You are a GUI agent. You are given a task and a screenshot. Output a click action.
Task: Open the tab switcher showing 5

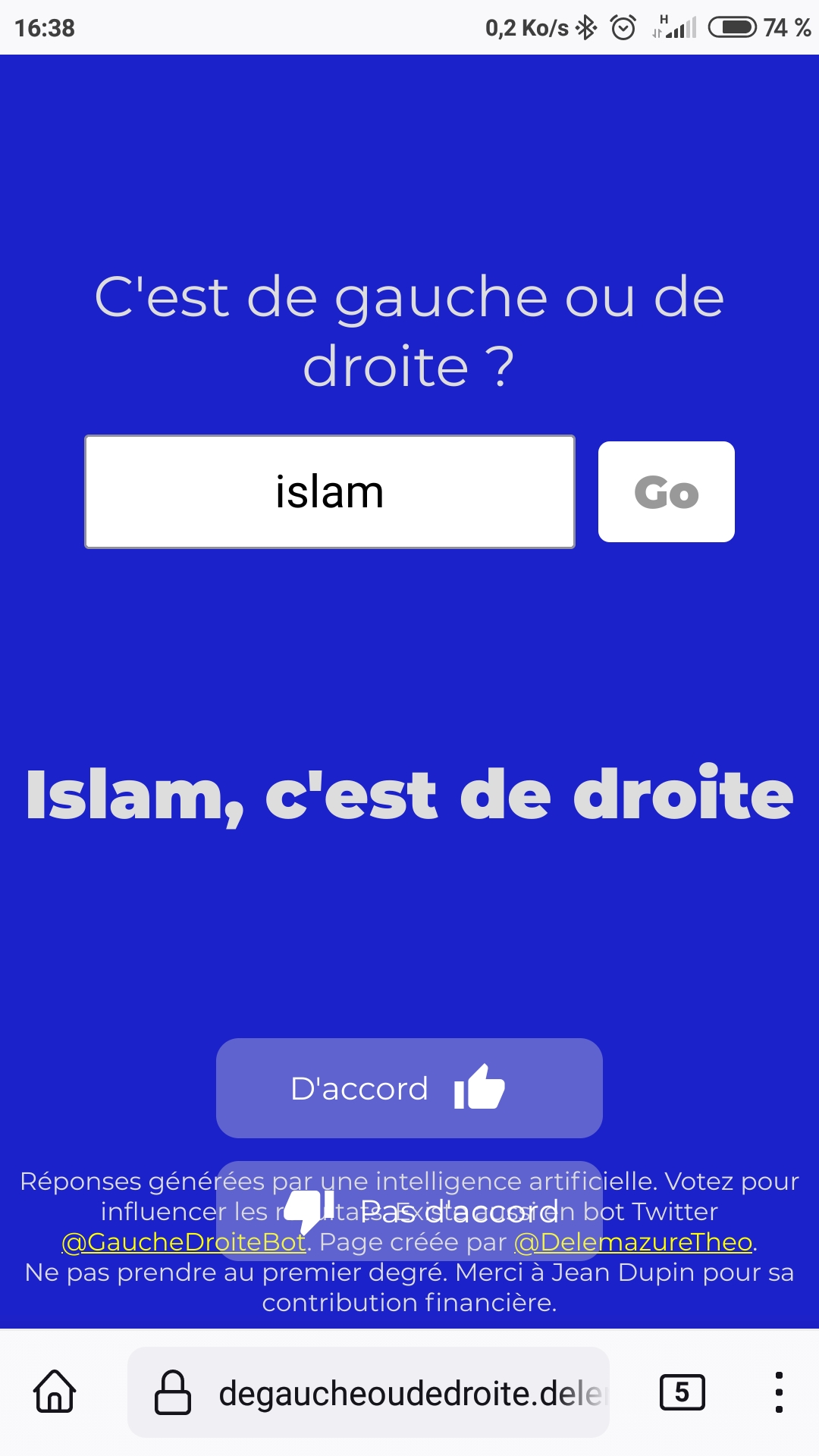click(x=682, y=1392)
